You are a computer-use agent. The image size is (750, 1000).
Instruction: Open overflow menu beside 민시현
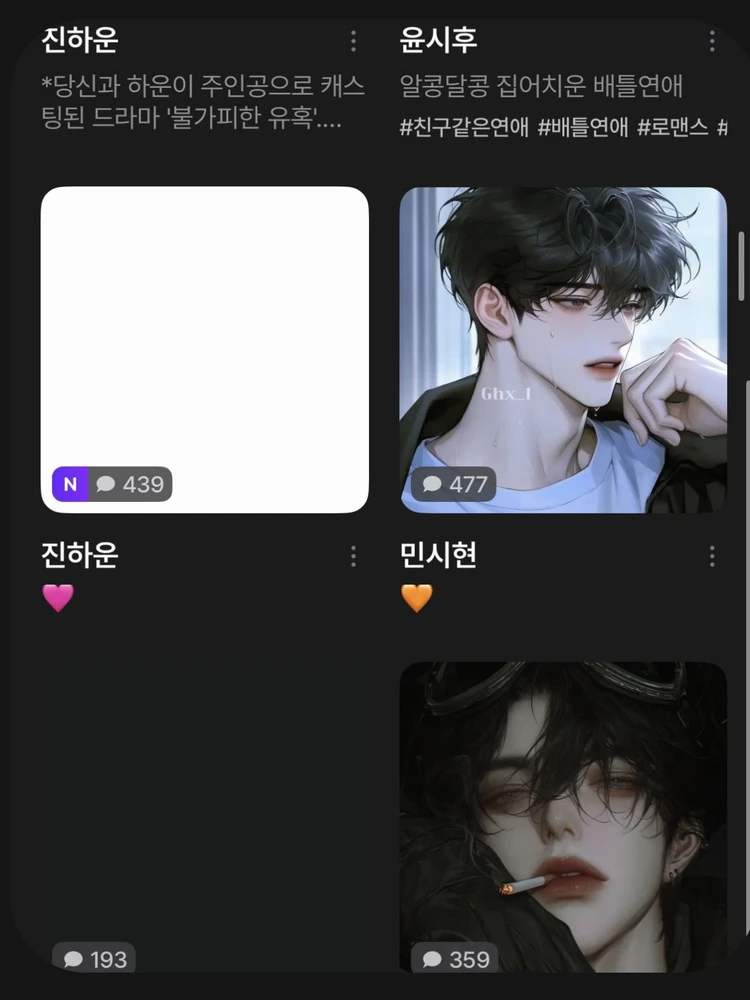click(x=712, y=556)
